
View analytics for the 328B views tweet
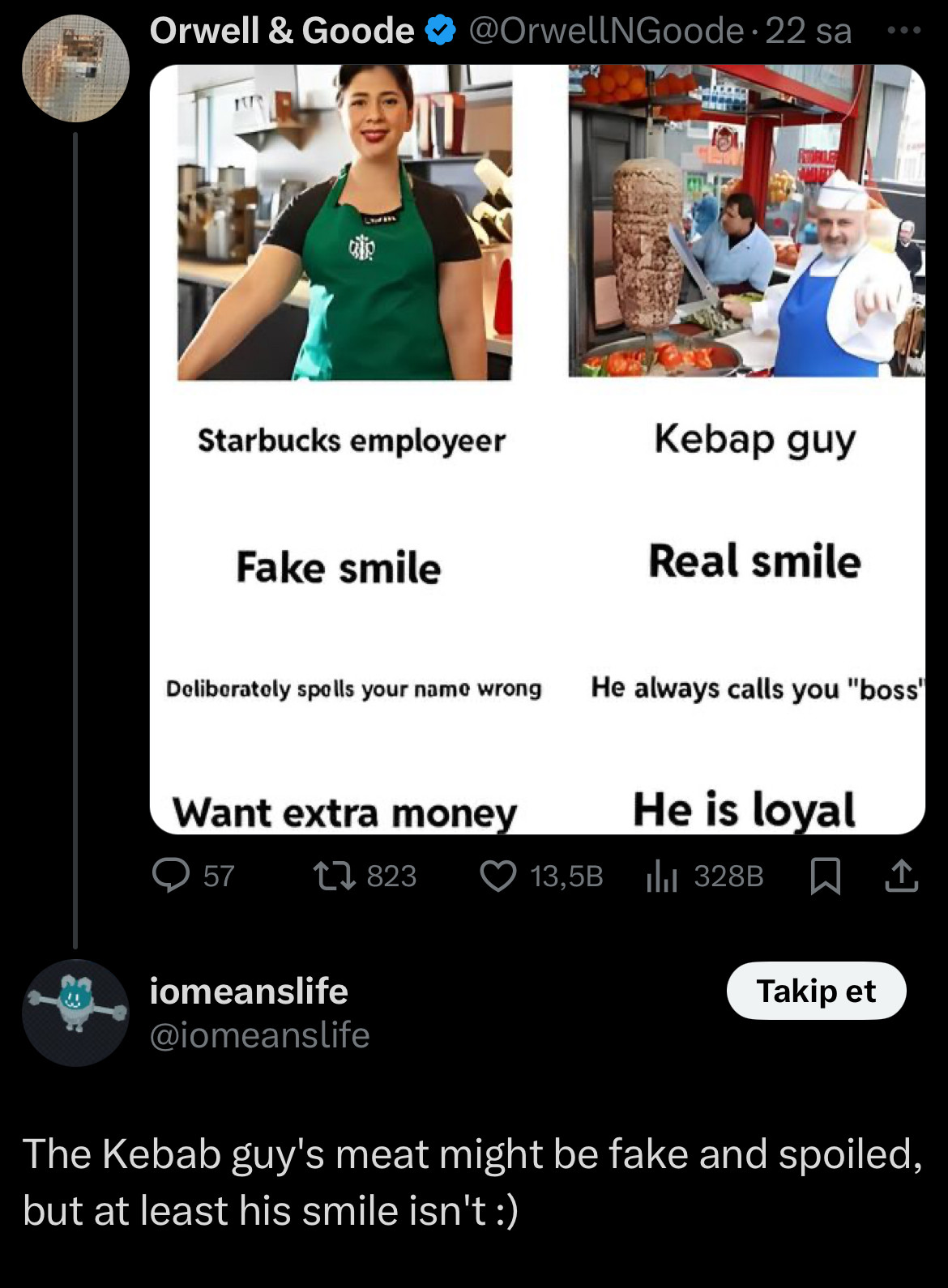click(662, 876)
